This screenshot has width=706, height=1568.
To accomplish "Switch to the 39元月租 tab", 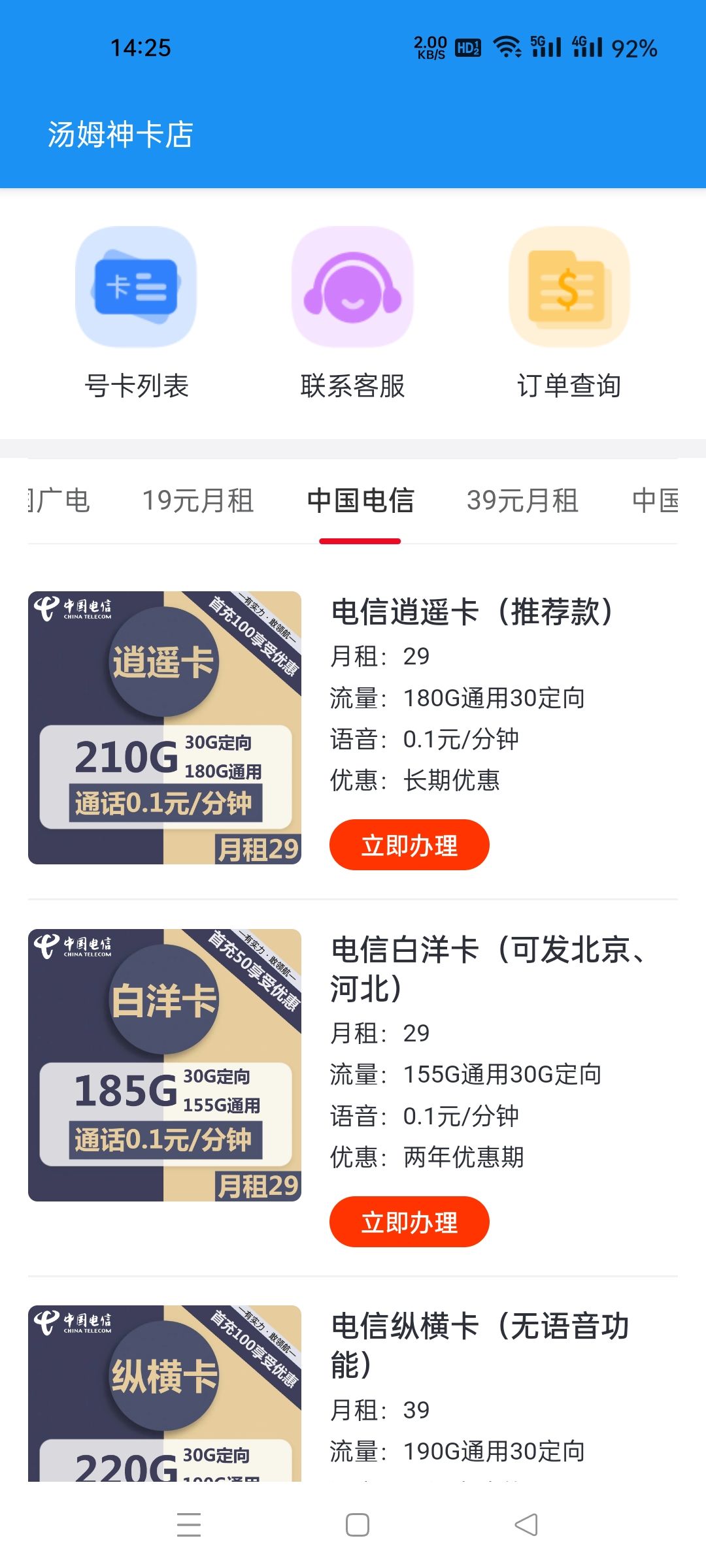I will coord(522,501).
